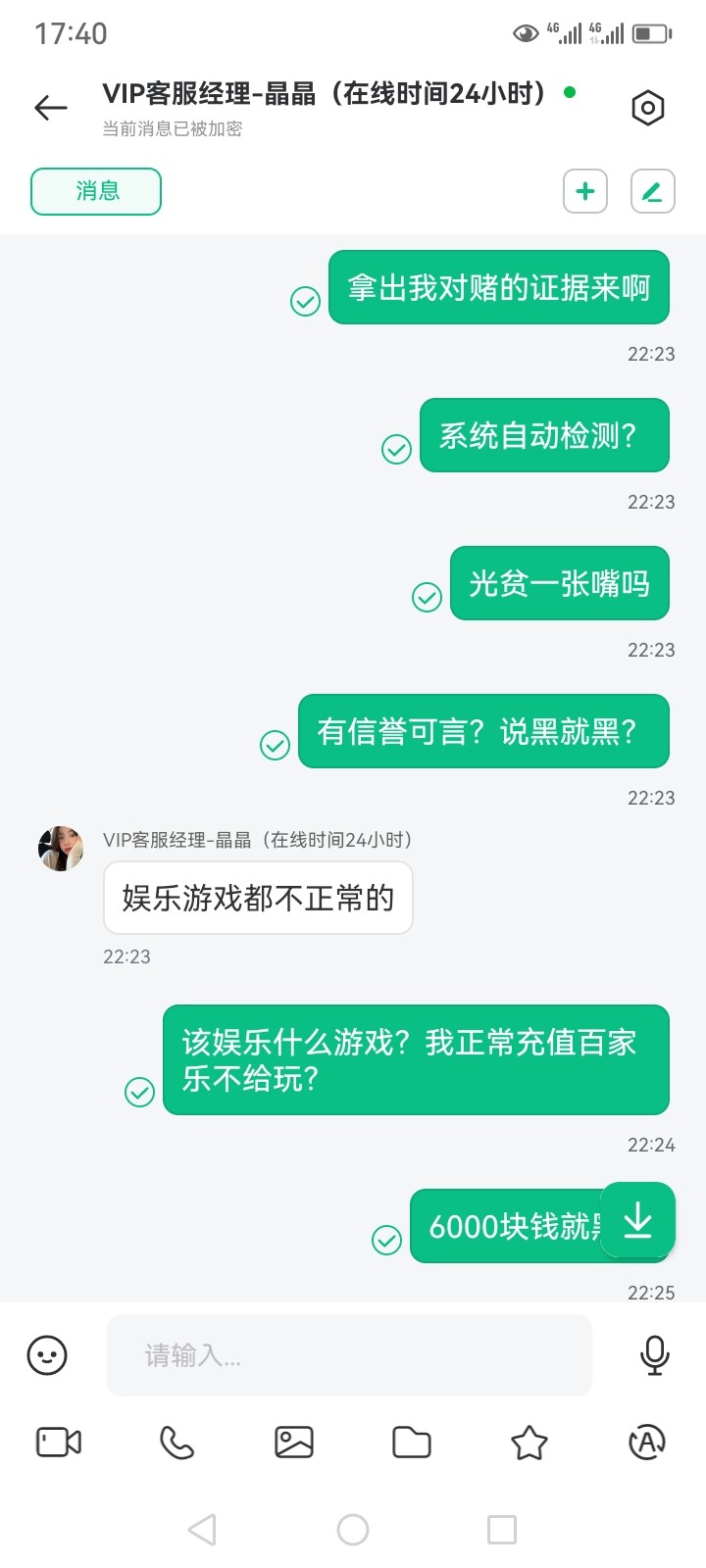Go back from the chat
Image resolution: width=706 pixels, height=1568 pixels.
coord(51,107)
